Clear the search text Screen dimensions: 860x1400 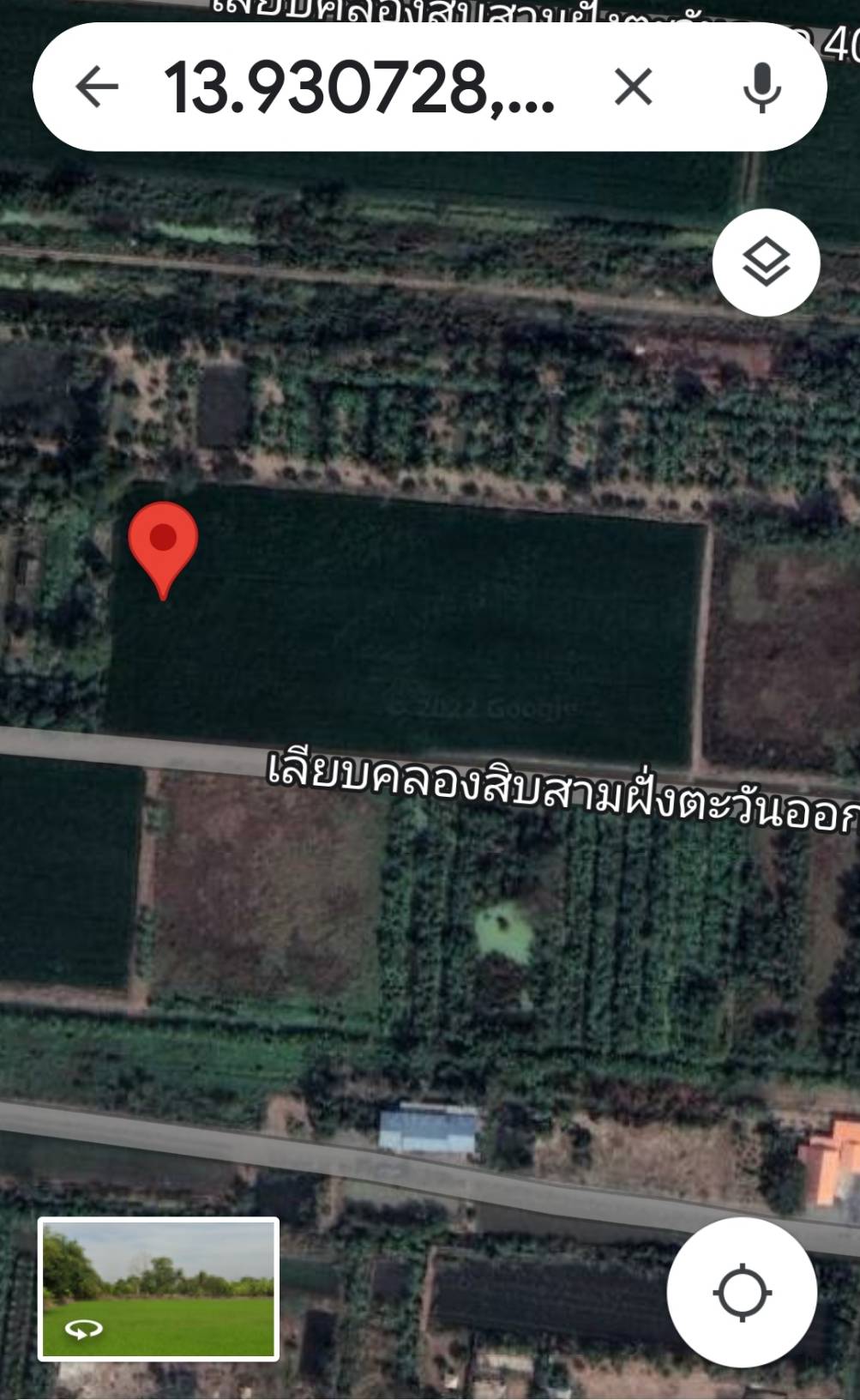(x=633, y=87)
